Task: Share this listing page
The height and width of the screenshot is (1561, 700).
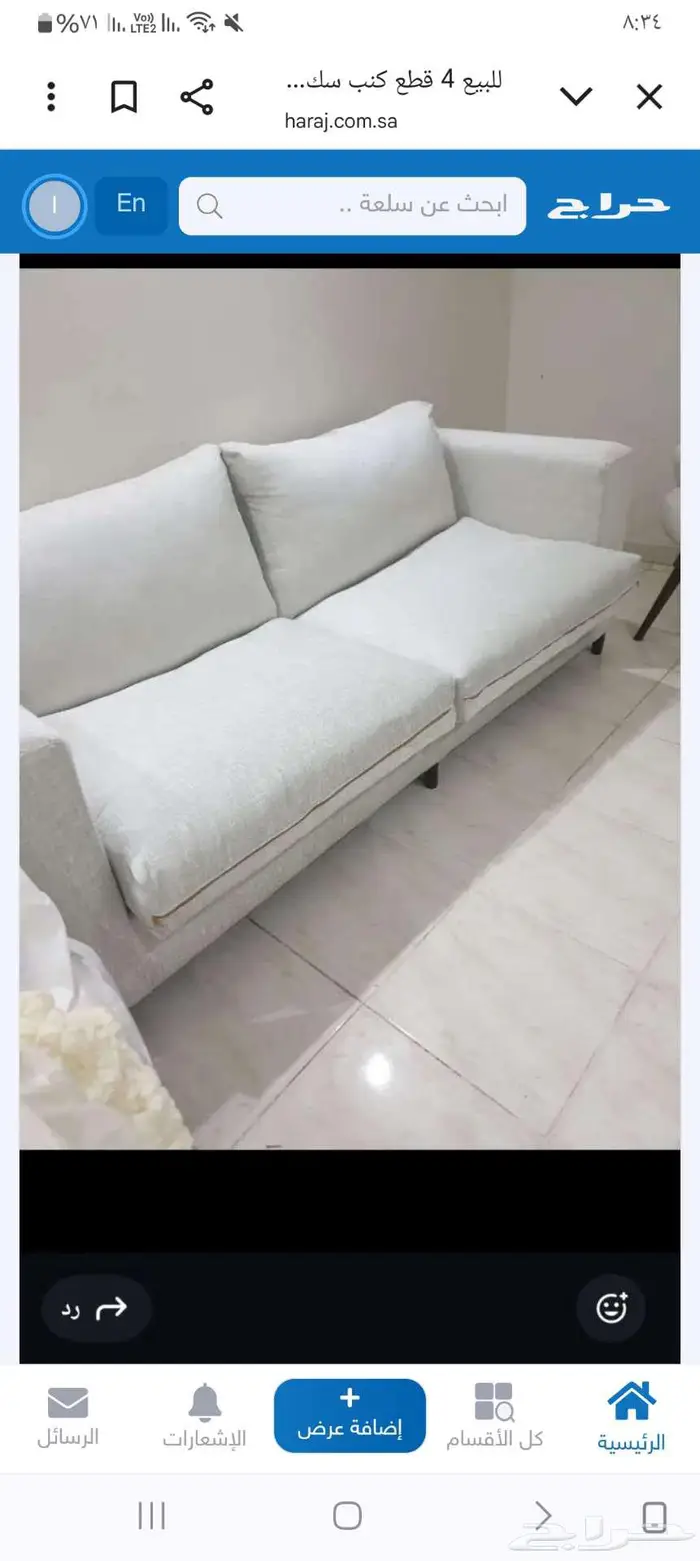Action: click(x=196, y=97)
